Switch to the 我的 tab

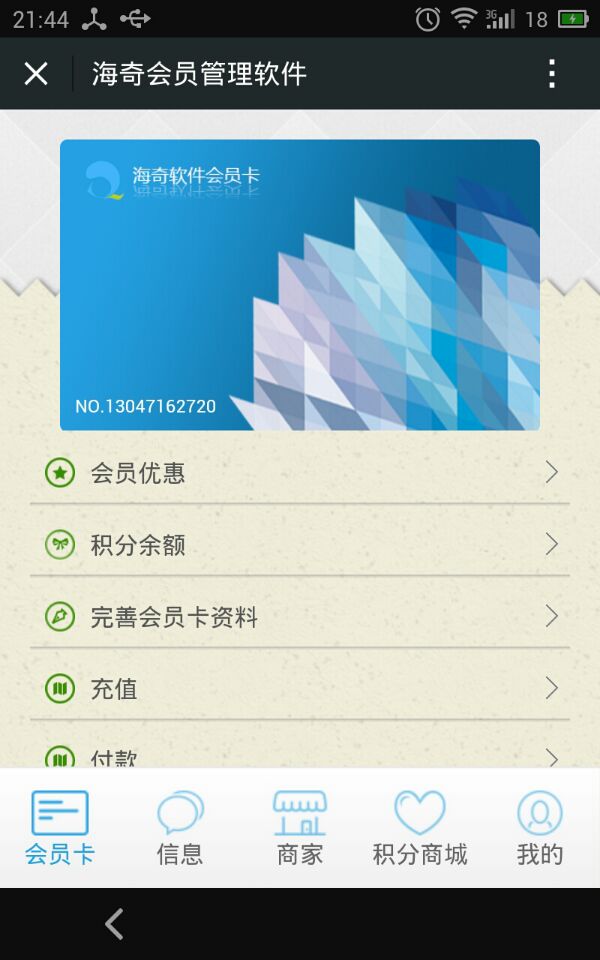click(x=540, y=828)
